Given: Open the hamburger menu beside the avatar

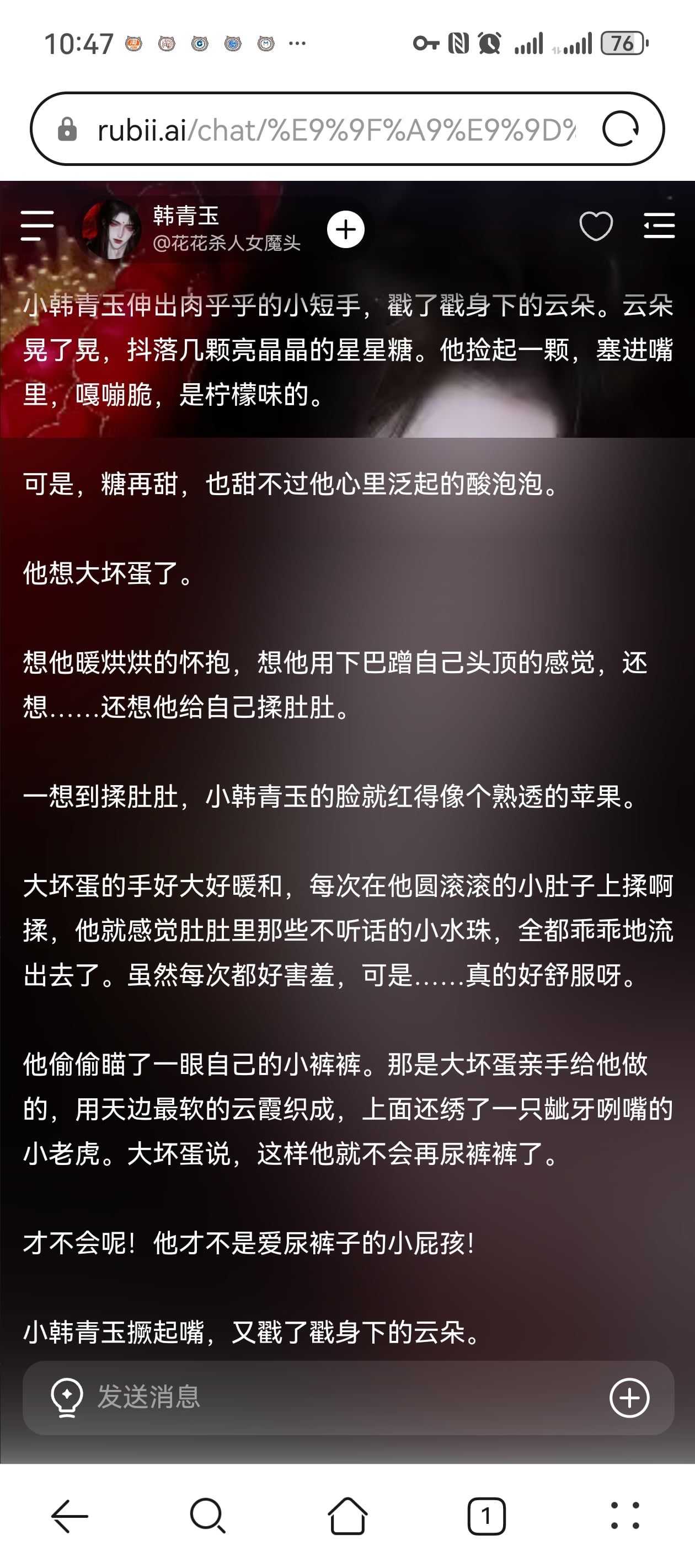Looking at the screenshot, I should pyautogui.click(x=37, y=226).
